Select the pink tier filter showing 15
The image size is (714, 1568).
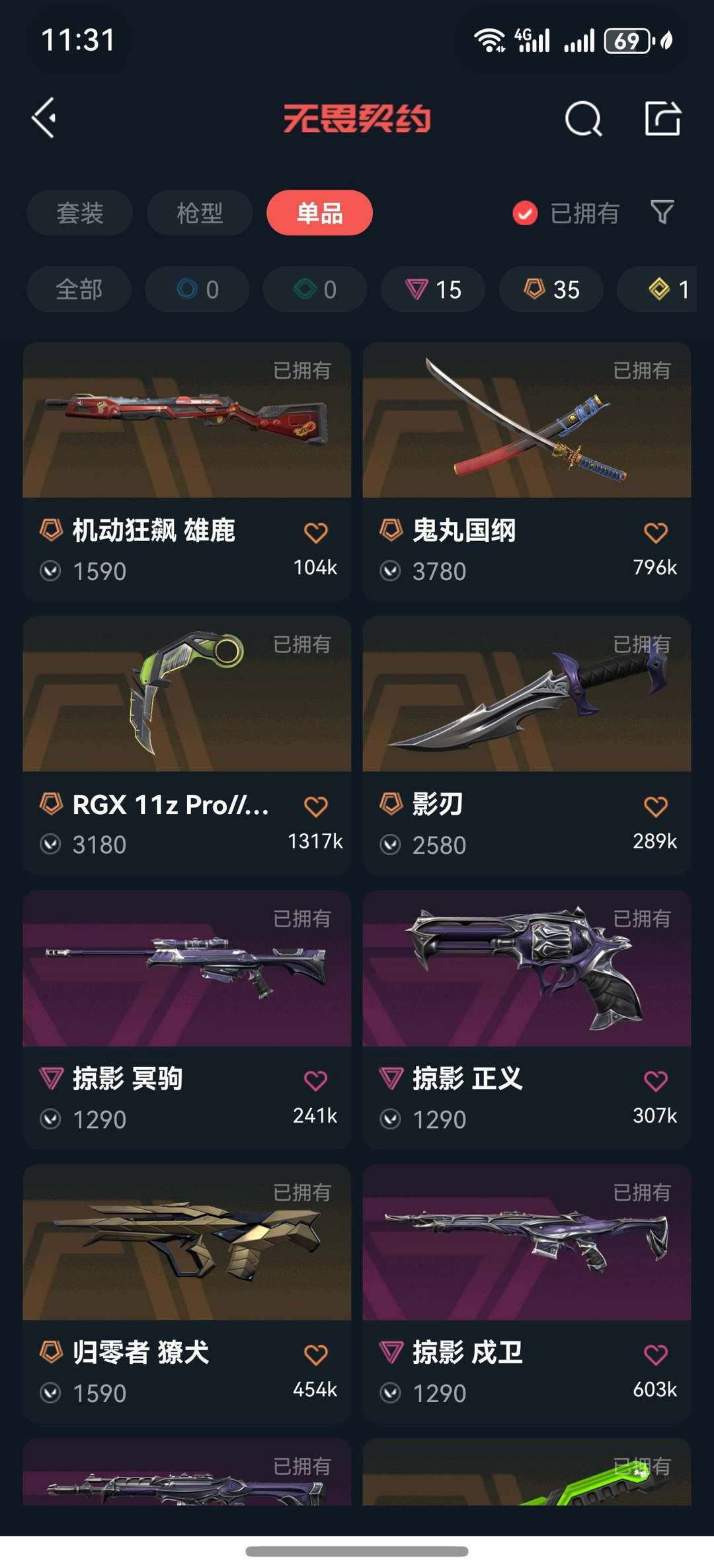pos(432,289)
